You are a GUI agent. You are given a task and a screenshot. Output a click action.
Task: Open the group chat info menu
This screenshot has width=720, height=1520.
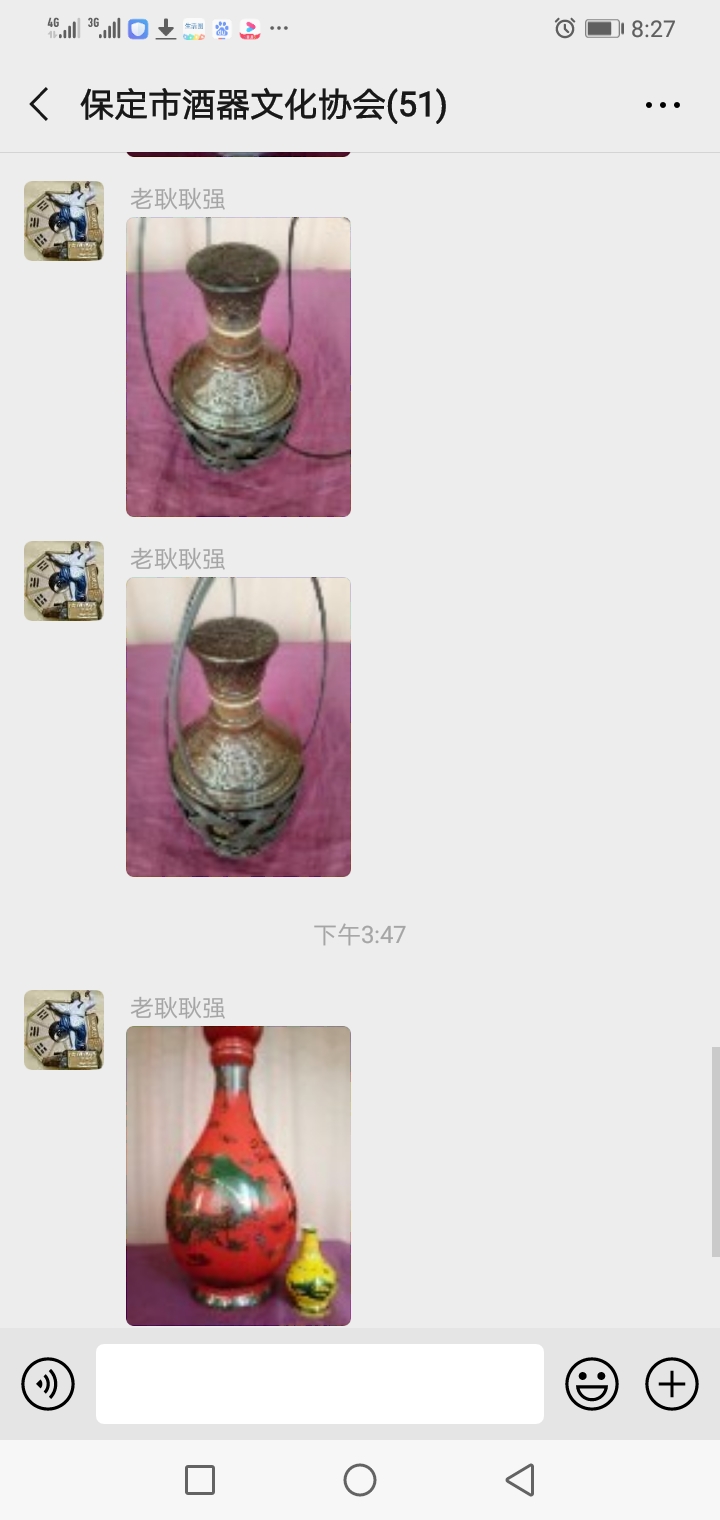662,105
